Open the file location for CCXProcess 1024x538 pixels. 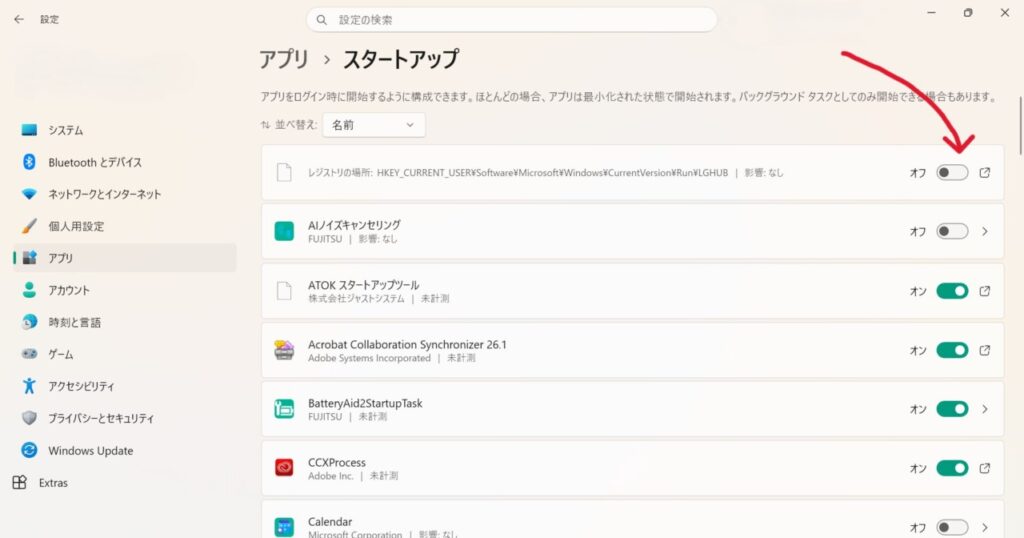tap(985, 468)
